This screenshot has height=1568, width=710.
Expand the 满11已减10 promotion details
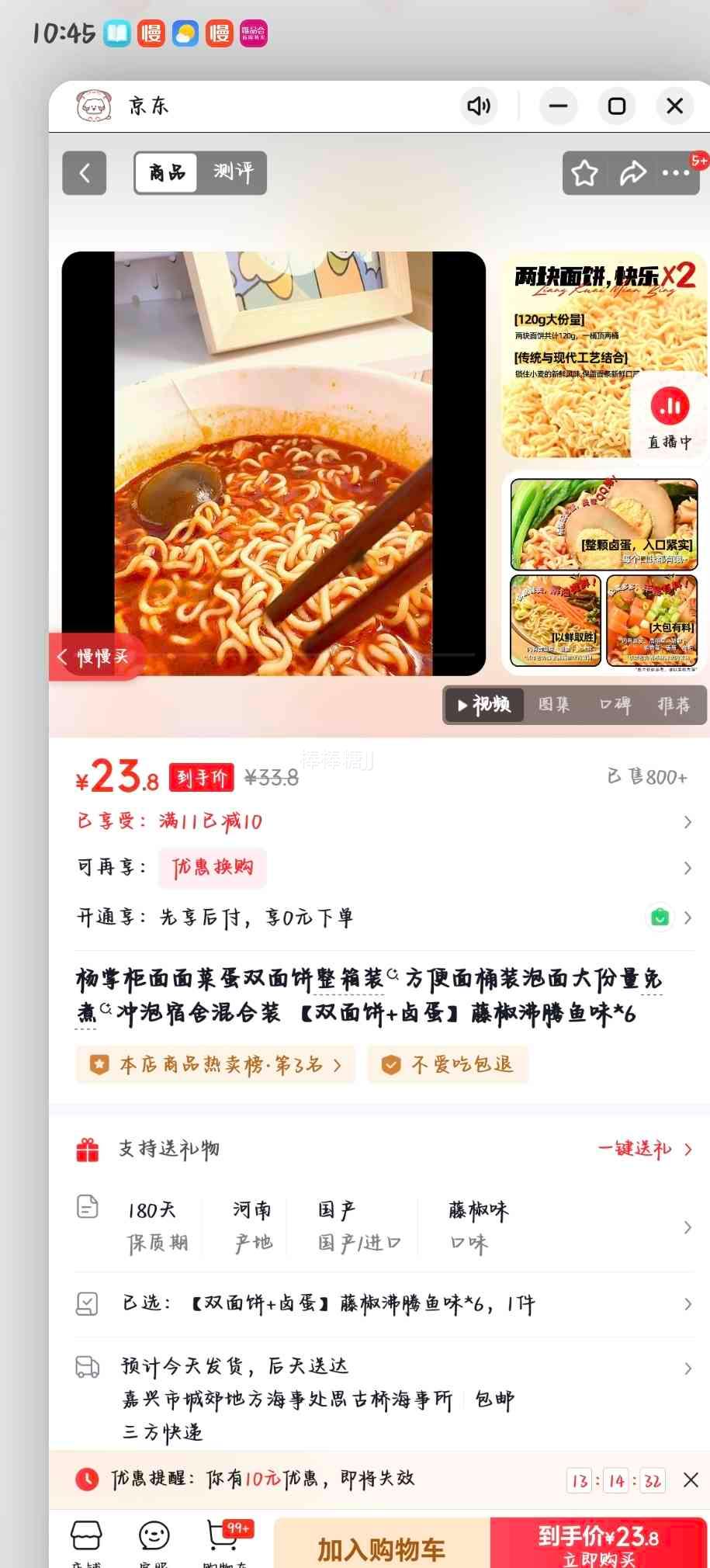tap(689, 821)
